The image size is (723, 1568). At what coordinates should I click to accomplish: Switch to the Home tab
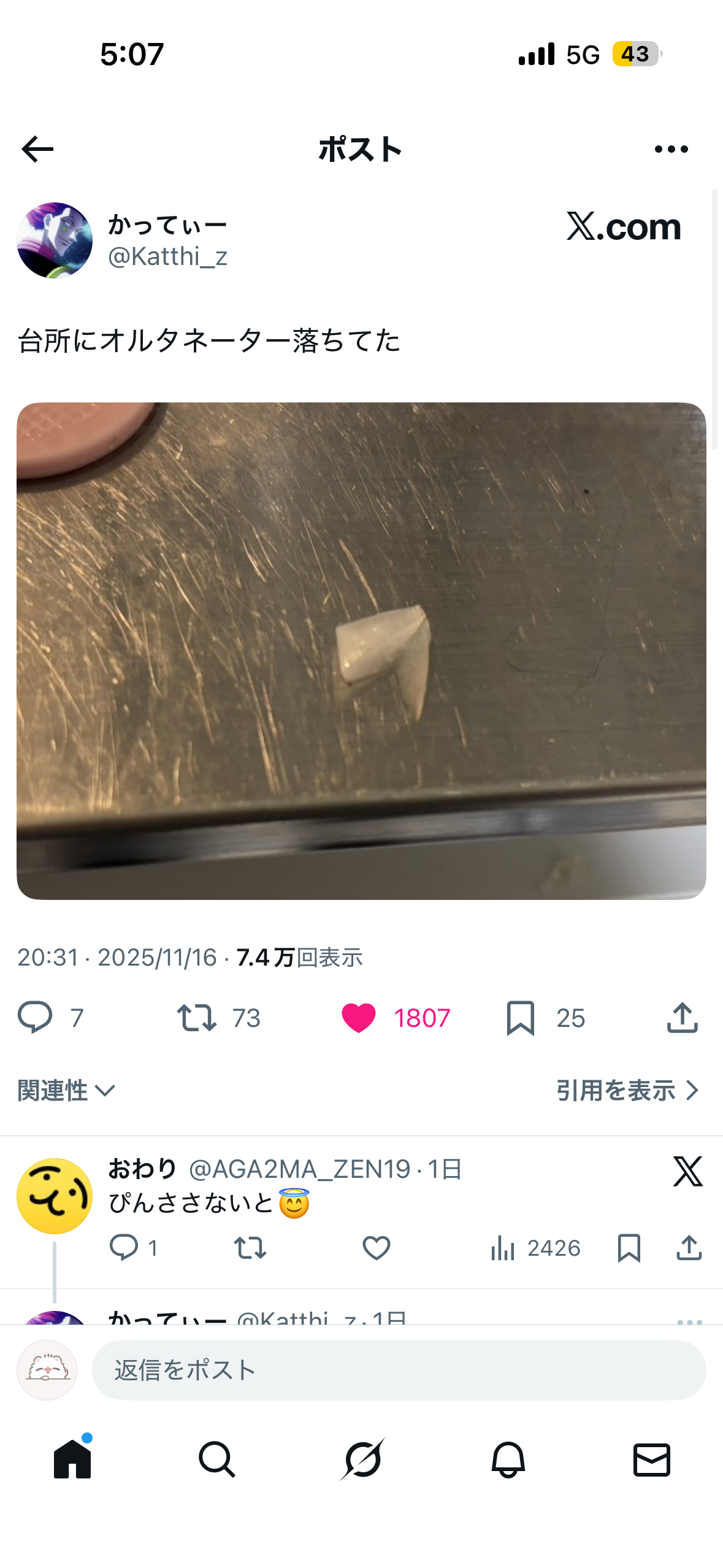pos(72,1459)
